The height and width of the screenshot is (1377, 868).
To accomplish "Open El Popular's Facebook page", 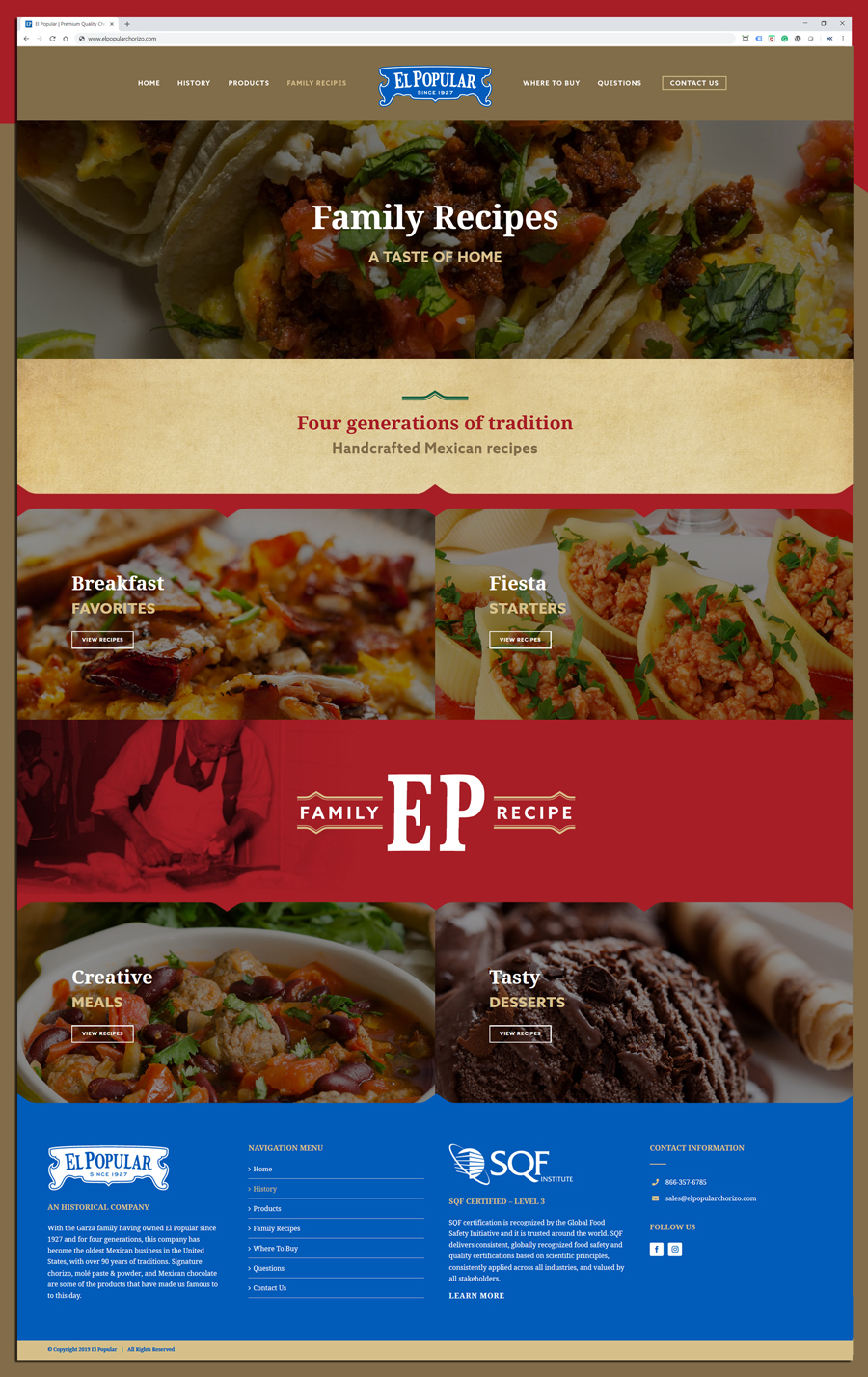I will pos(656,1249).
